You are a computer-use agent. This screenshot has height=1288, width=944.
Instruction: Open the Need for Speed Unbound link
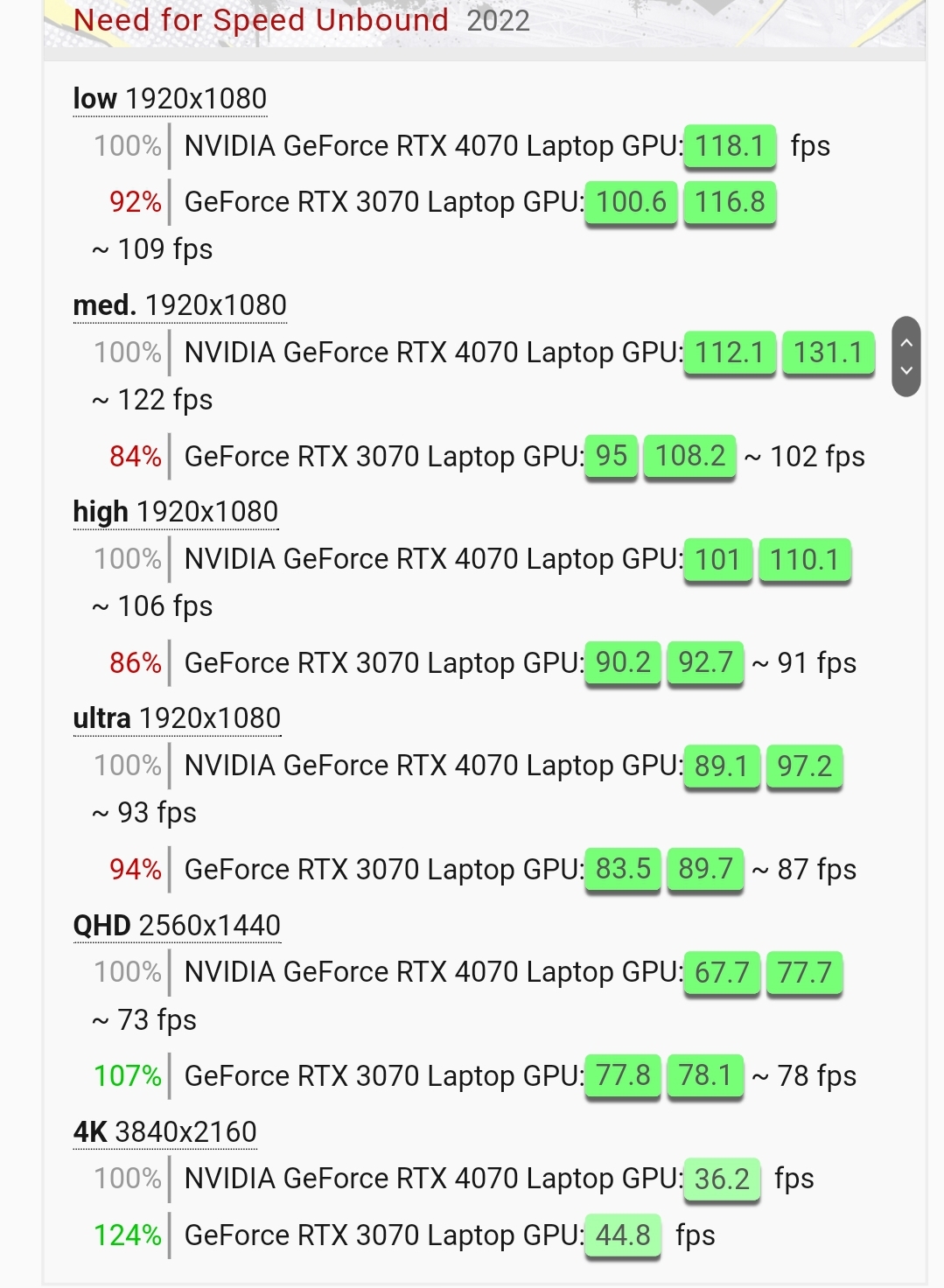coord(260,19)
